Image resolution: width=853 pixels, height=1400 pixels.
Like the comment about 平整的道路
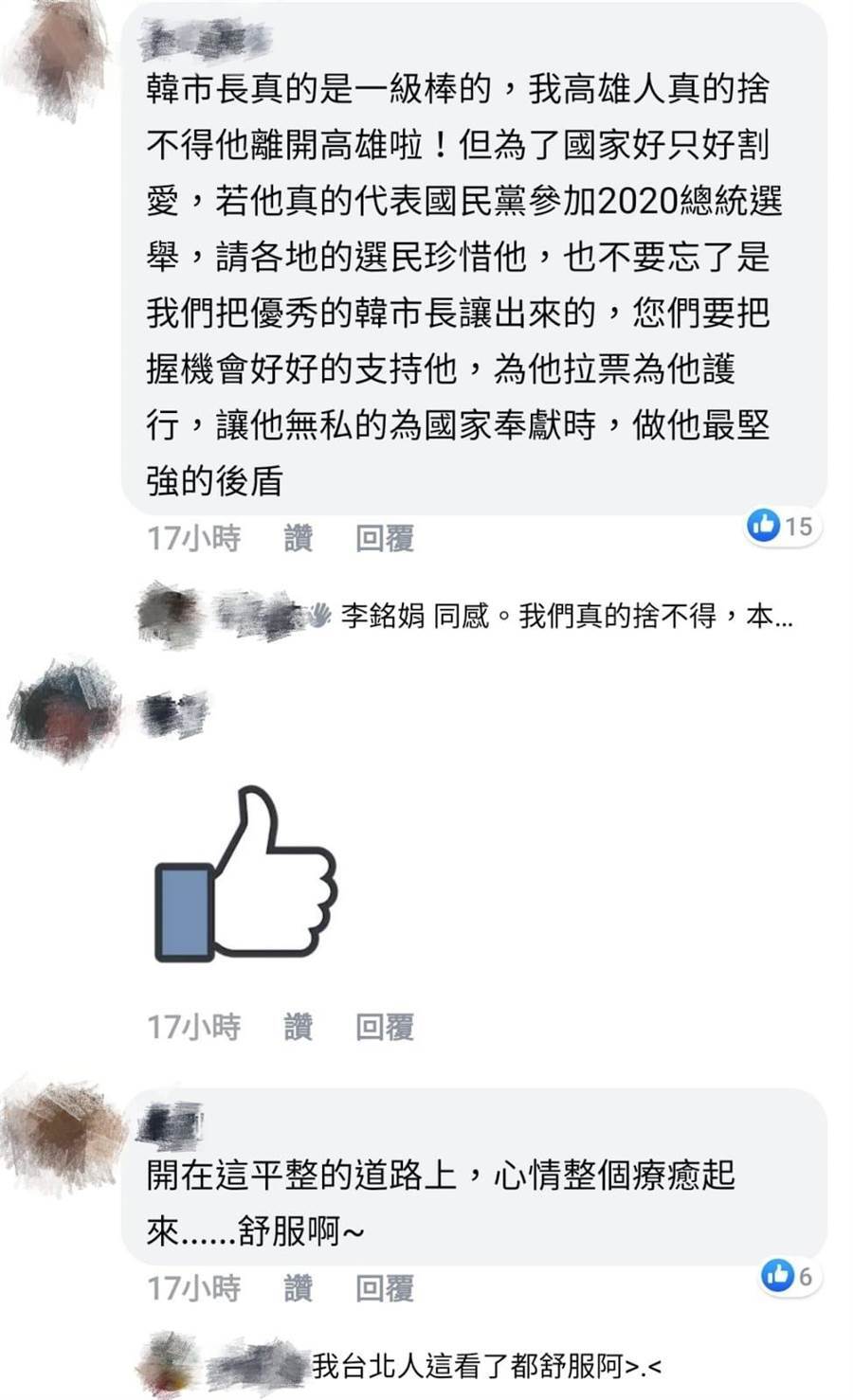[x=298, y=1288]
